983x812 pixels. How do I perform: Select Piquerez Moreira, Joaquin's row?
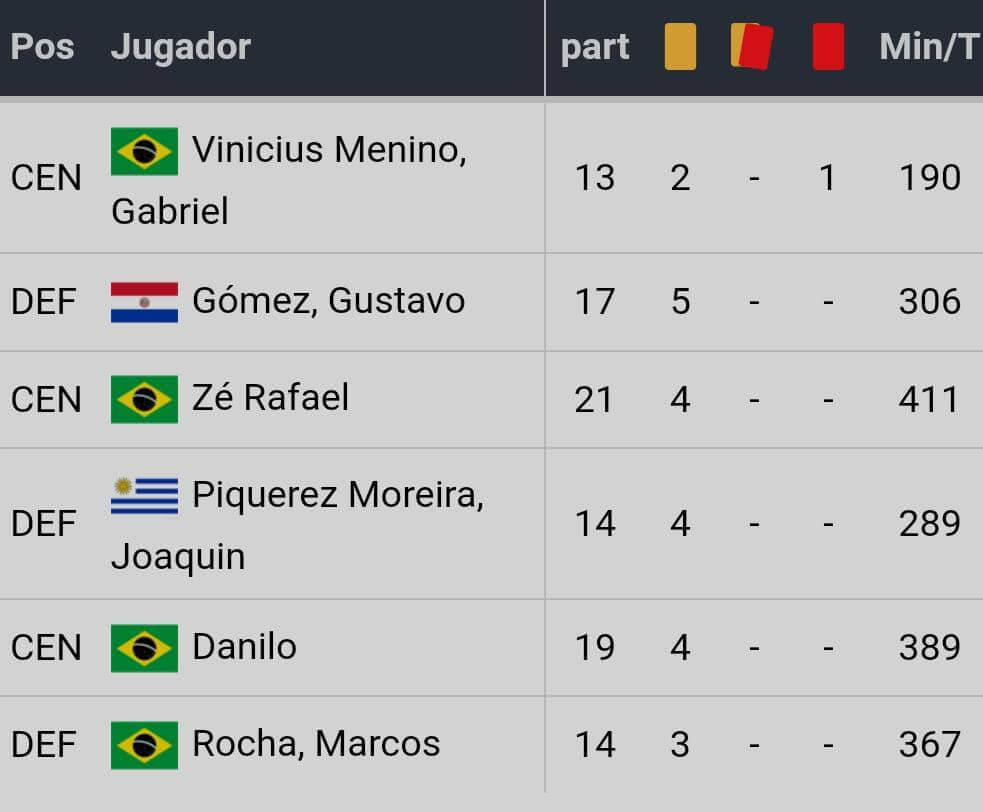(337, 495)
